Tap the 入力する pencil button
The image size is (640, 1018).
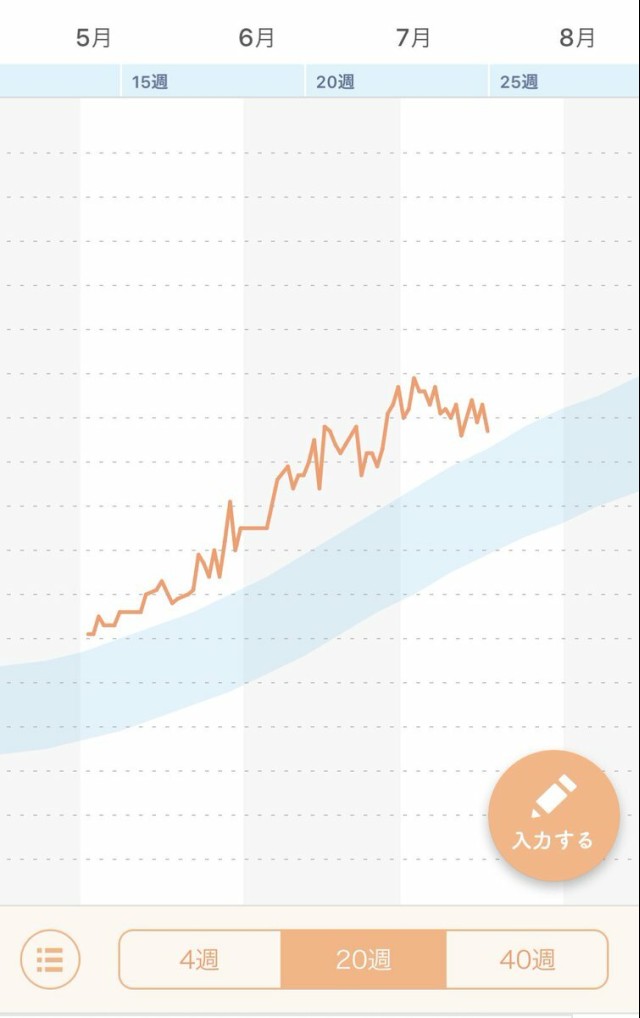tap(553, 815)
